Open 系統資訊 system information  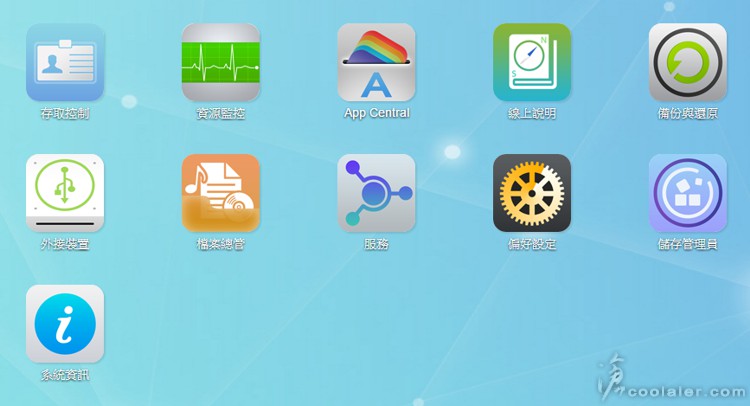65,324
